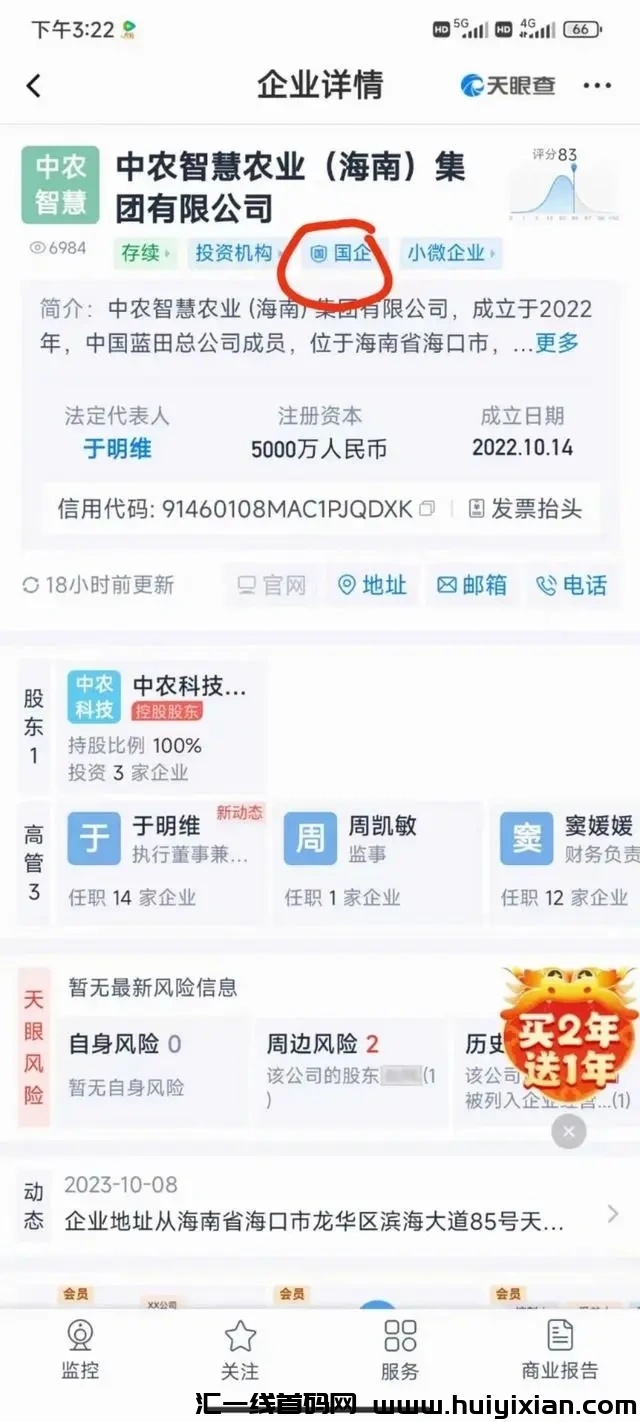Dismiss the 买2年送1年 promo banner

click(x=569, y=1131)
